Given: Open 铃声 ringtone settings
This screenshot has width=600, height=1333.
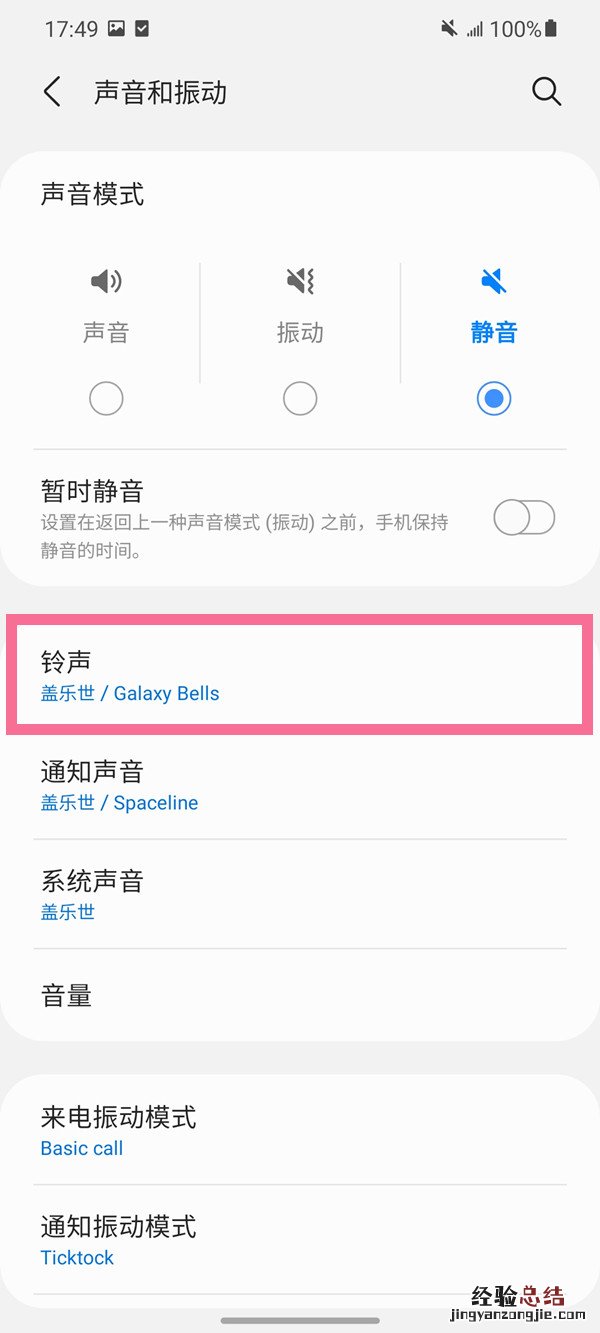Looking at the screenshot, I should click(300, 676).
